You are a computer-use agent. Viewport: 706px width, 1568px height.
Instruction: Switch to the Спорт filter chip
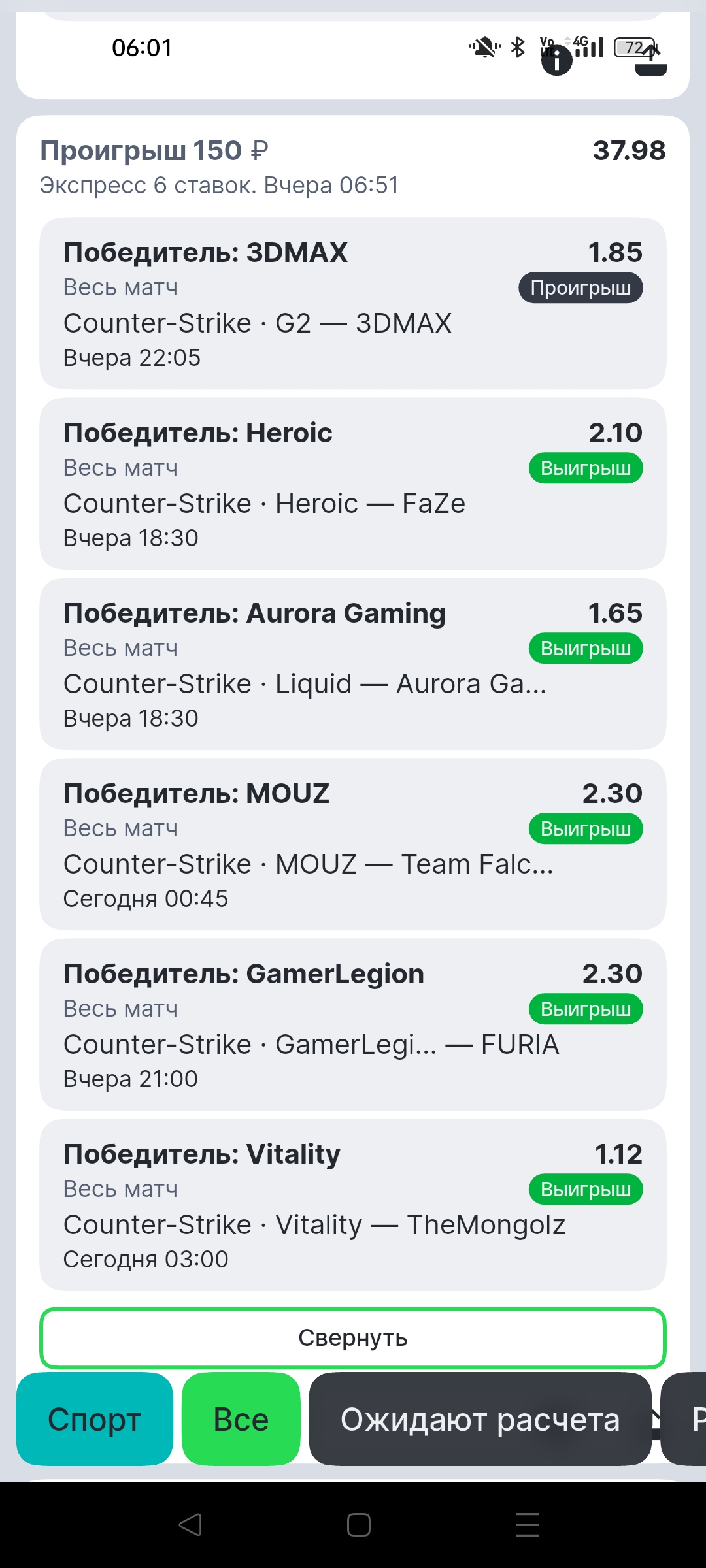pos(95,1420)
